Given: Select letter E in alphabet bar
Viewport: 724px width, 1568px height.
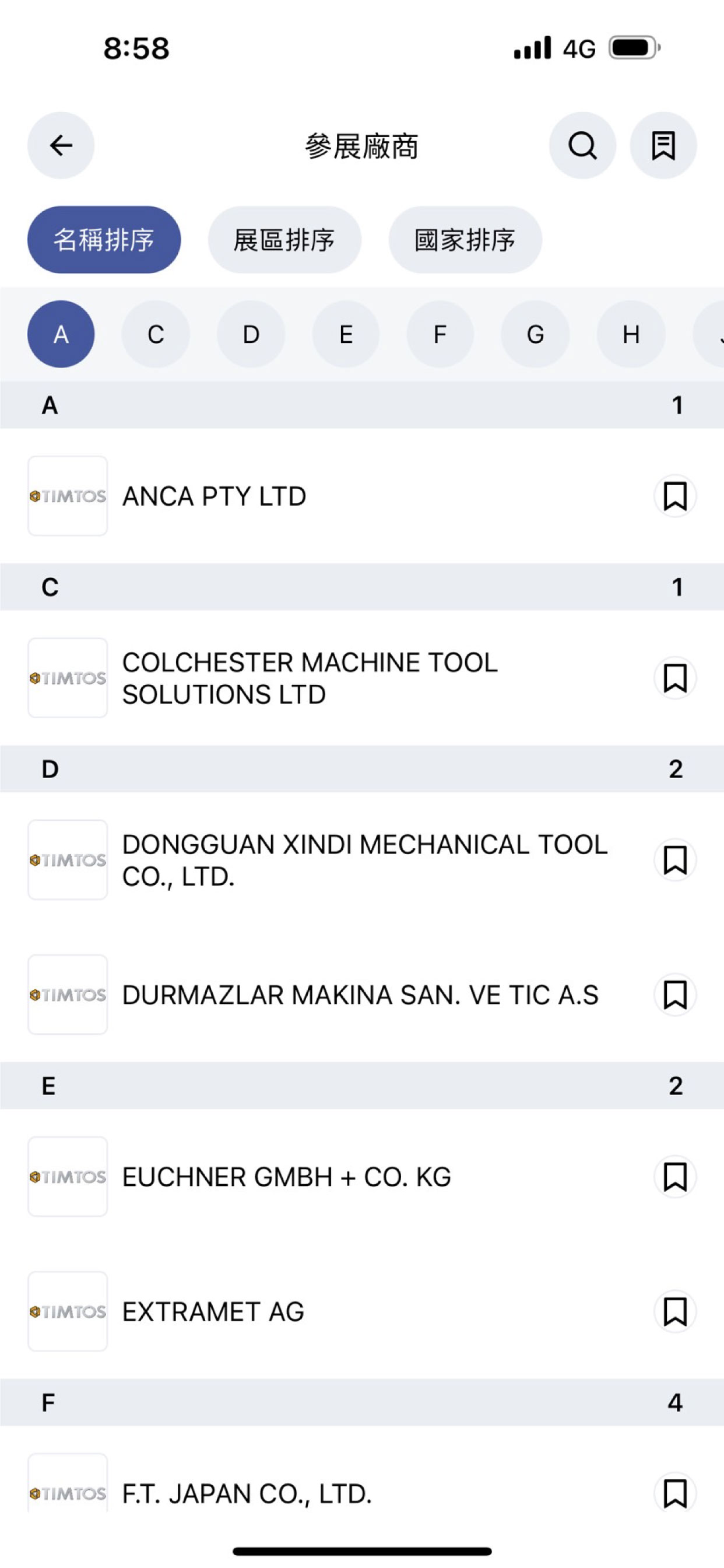Looking at the screenshot, I should tap(345, 334).
